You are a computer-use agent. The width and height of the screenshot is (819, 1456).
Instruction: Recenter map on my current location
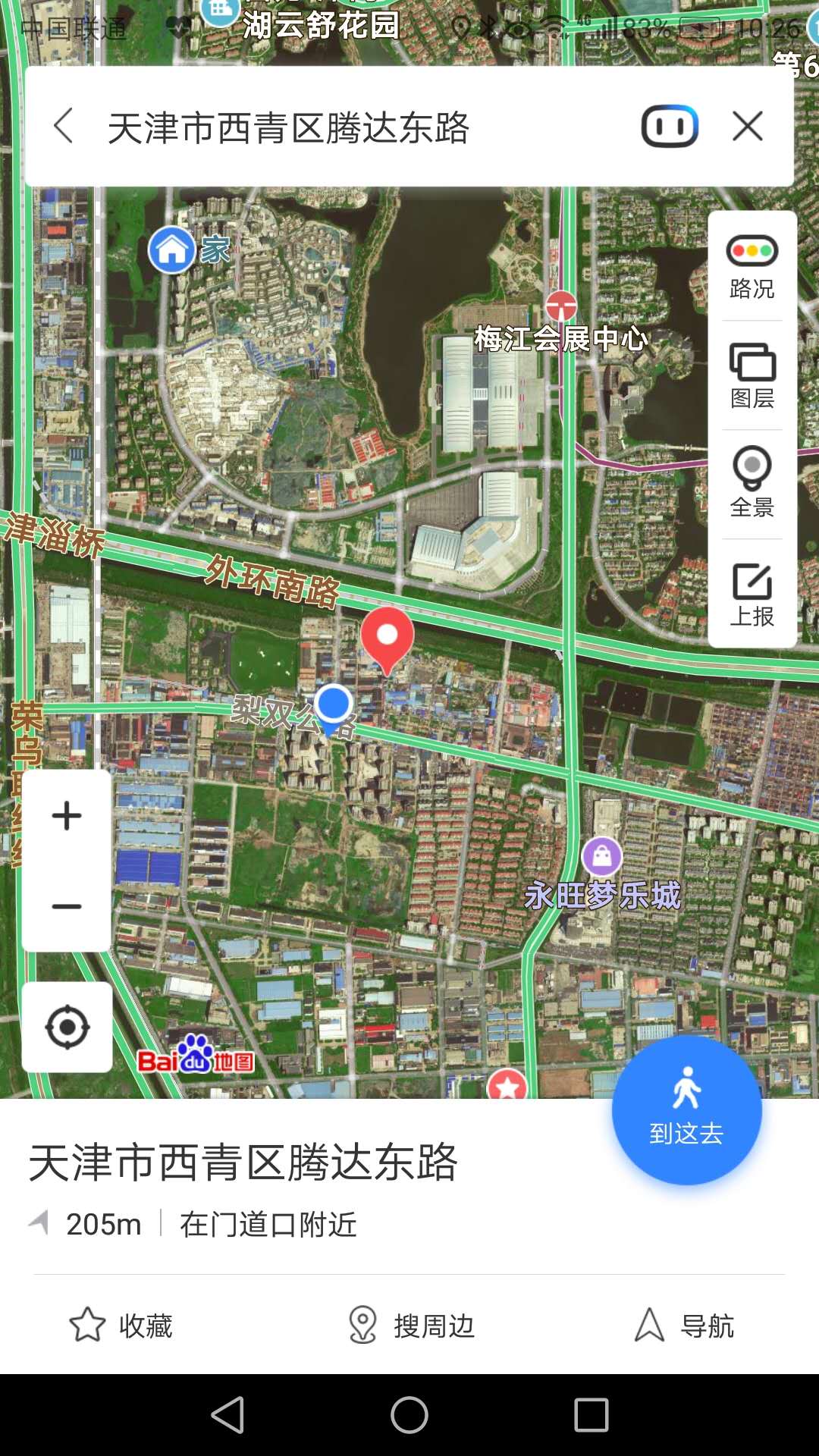[x=67, y=1028]
